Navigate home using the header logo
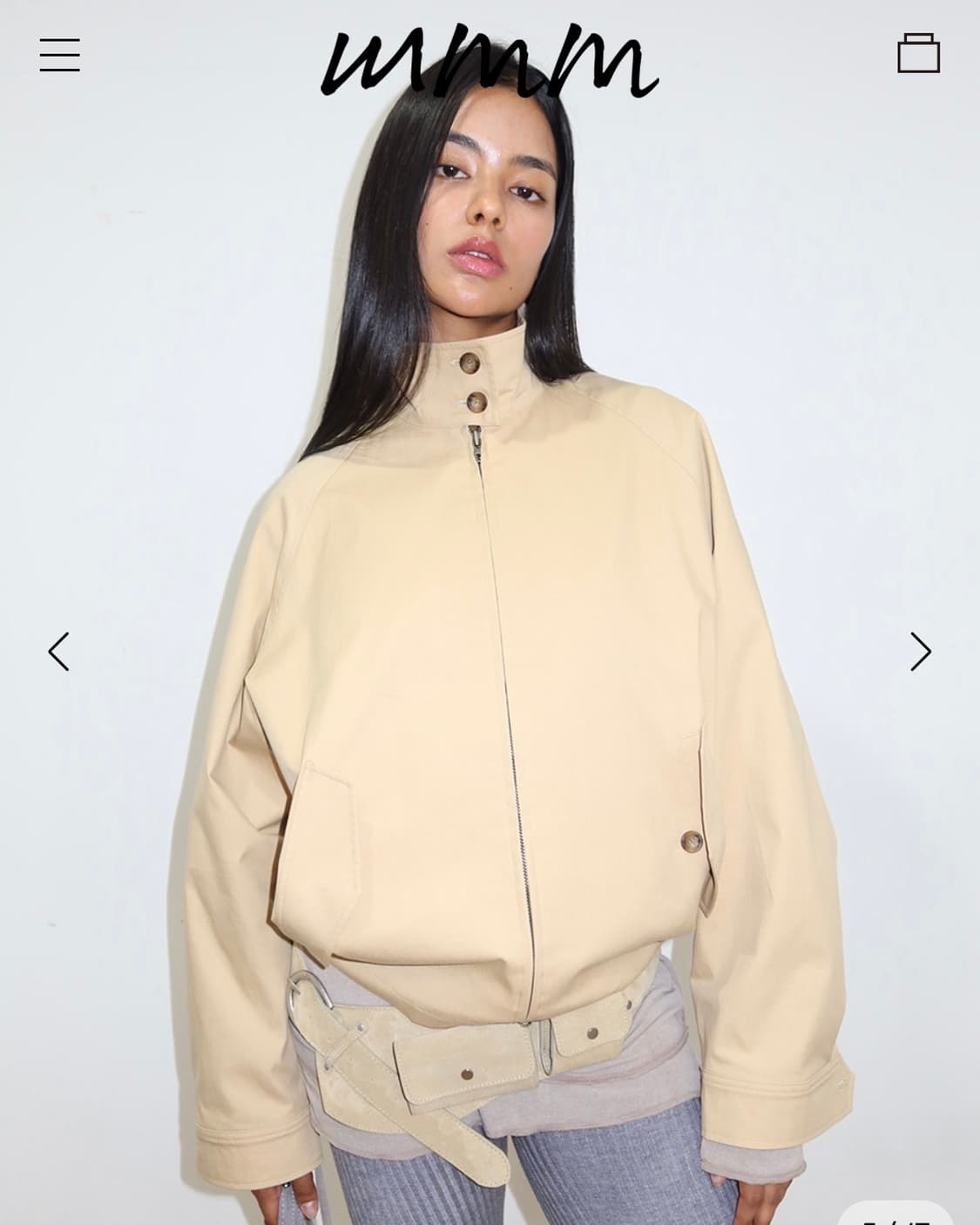980x1225 pixels. pos(490,61)
